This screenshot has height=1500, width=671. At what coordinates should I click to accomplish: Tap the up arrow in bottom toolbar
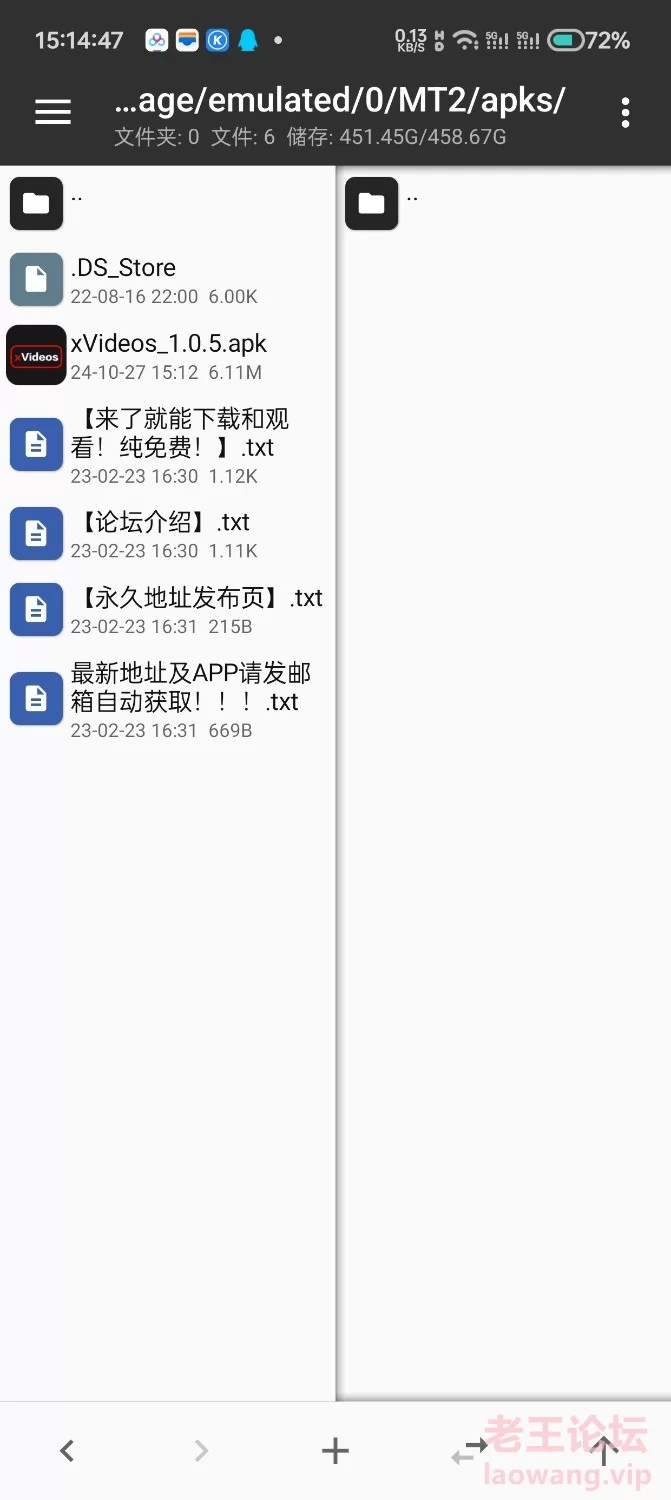point(603,1450)
